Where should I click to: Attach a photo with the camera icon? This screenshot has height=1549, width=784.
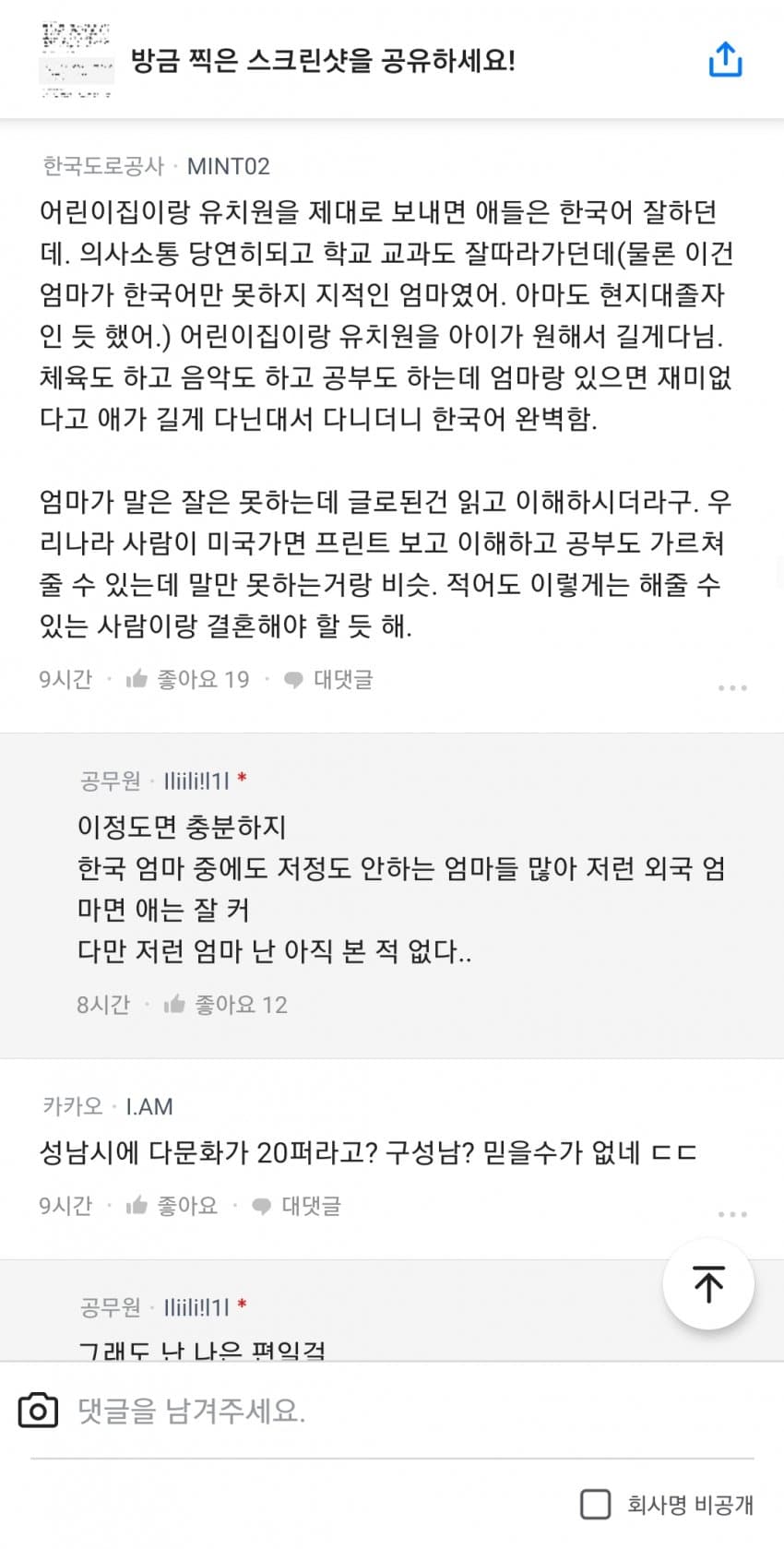pos(39,1411)
